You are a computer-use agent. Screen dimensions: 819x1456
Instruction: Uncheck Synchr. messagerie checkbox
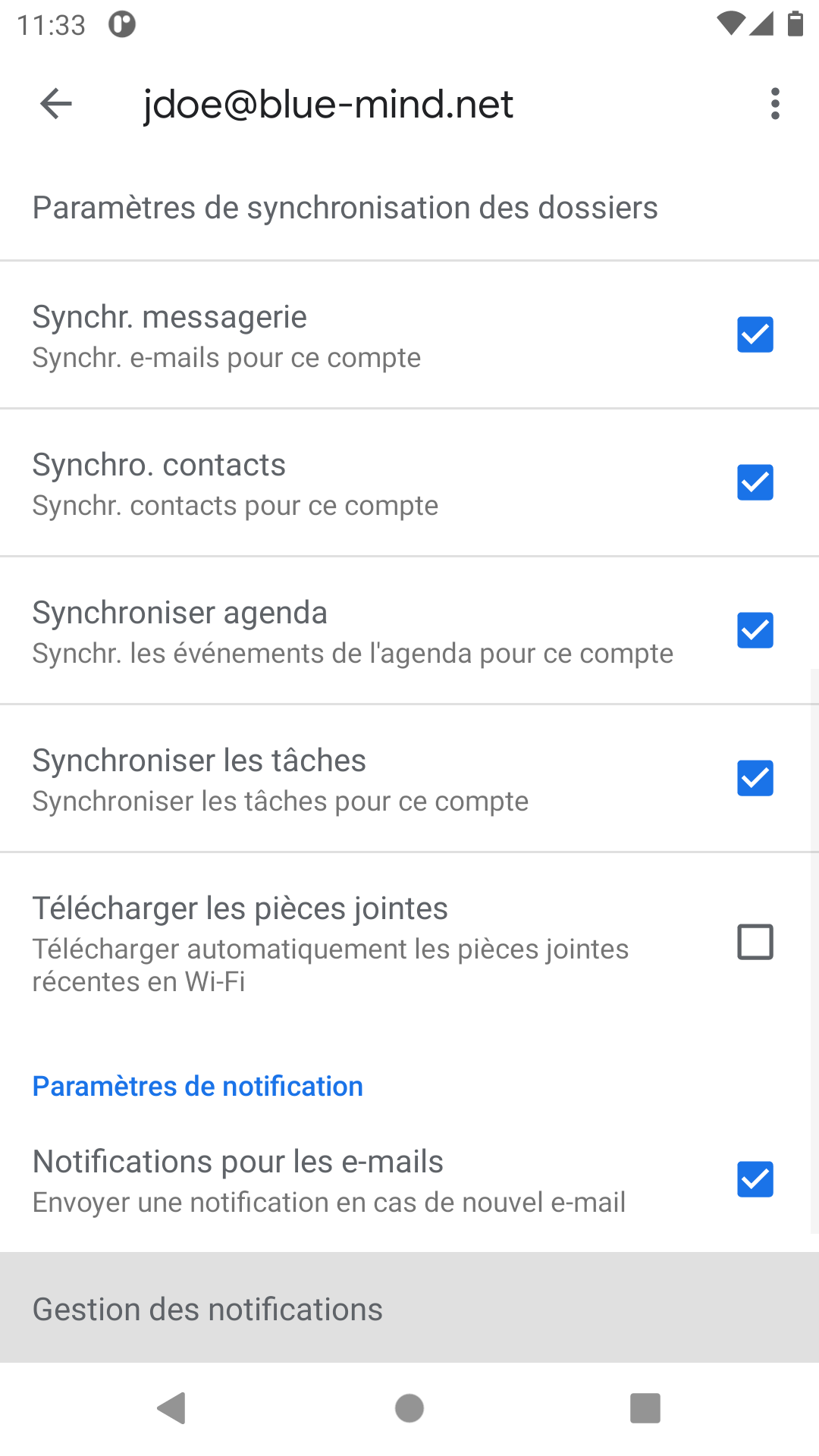pyautogui.click(x=755, y=334)
